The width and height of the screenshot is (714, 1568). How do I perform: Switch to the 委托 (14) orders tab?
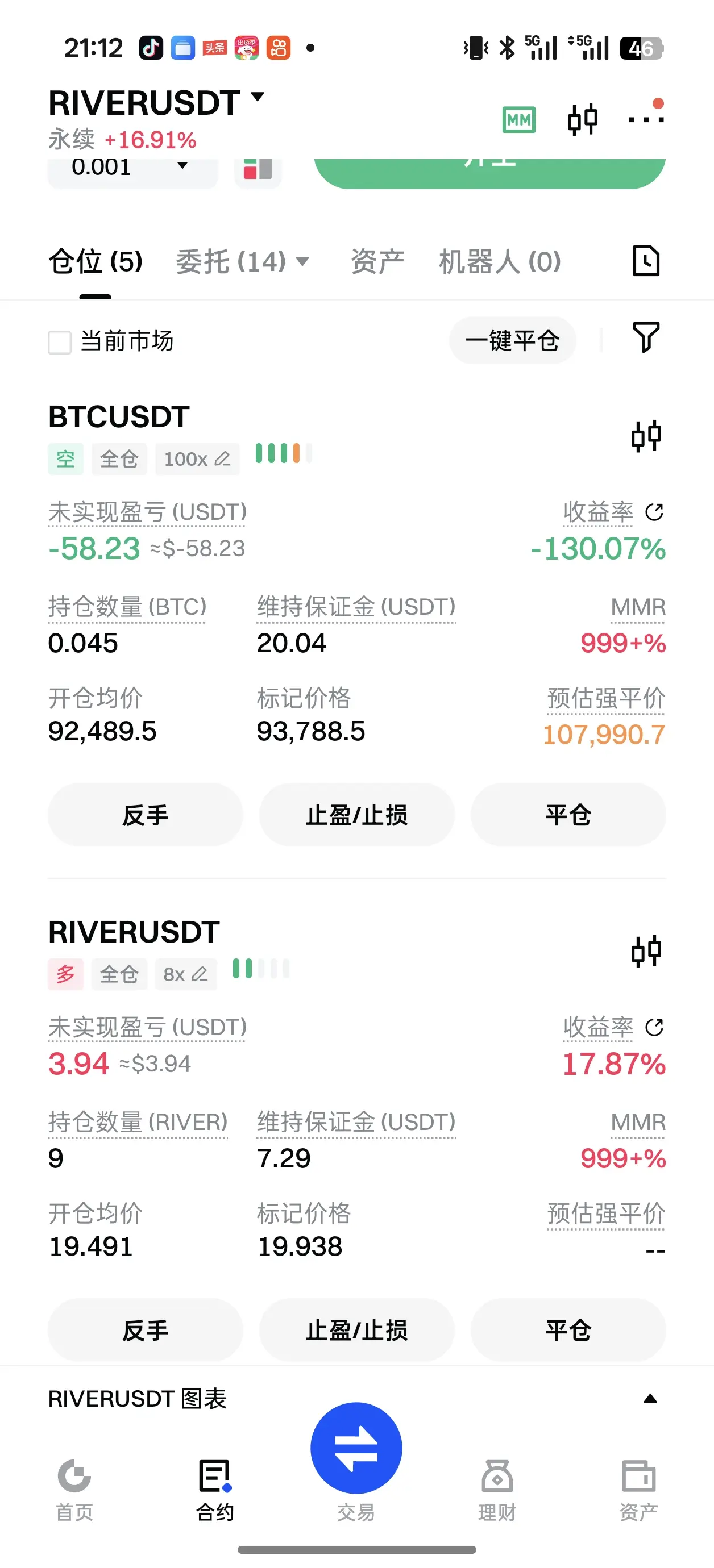242,262
